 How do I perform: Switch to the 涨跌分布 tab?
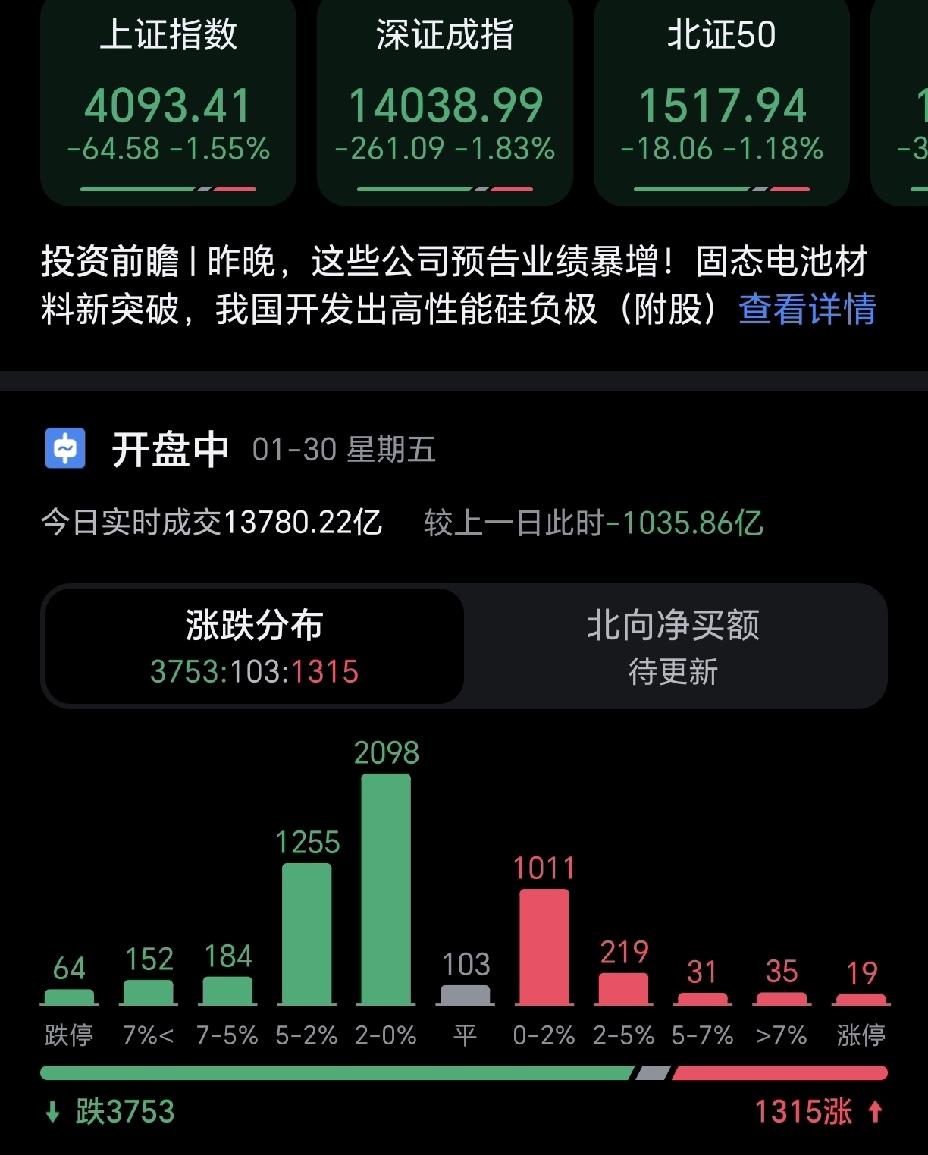pyautogui.click(x=251, y=645)
